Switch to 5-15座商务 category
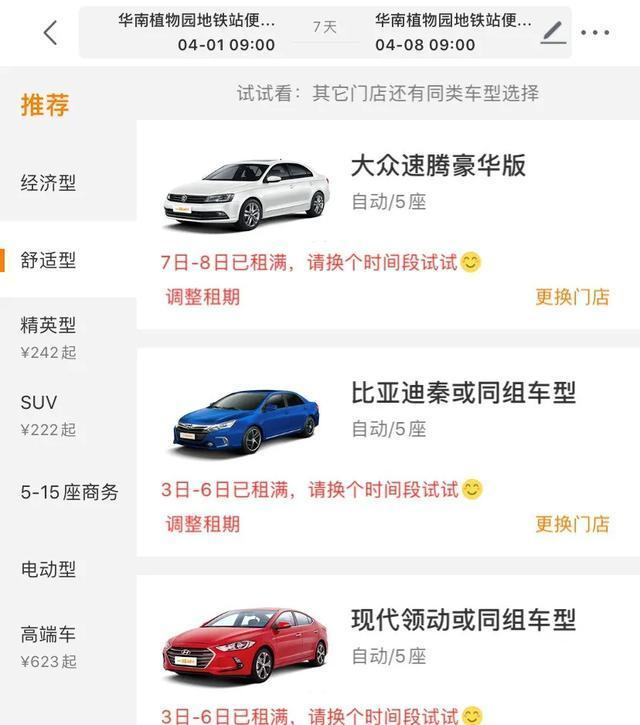The height and width of the screenshot is (725, 640). [69, 492]
